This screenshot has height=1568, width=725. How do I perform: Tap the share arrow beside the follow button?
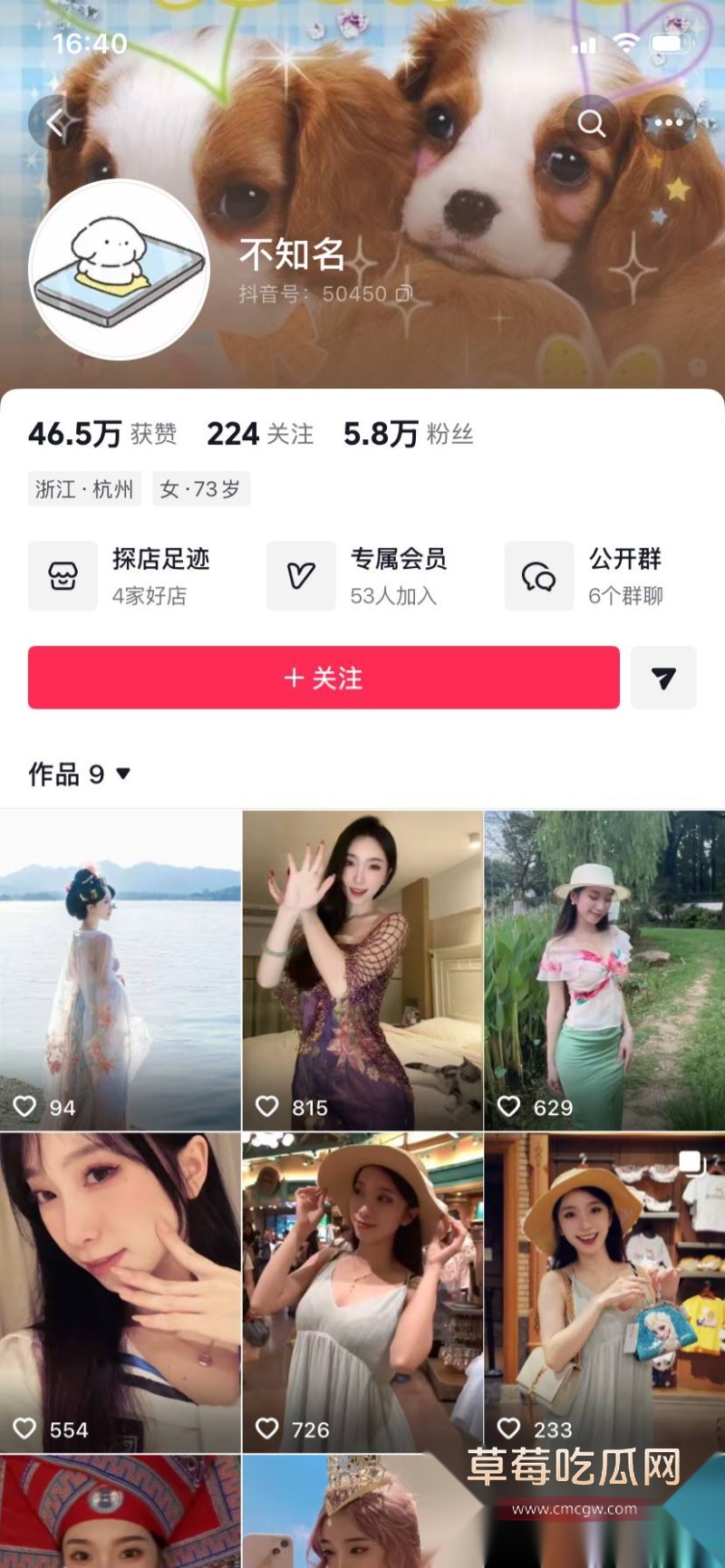[664, 678]
